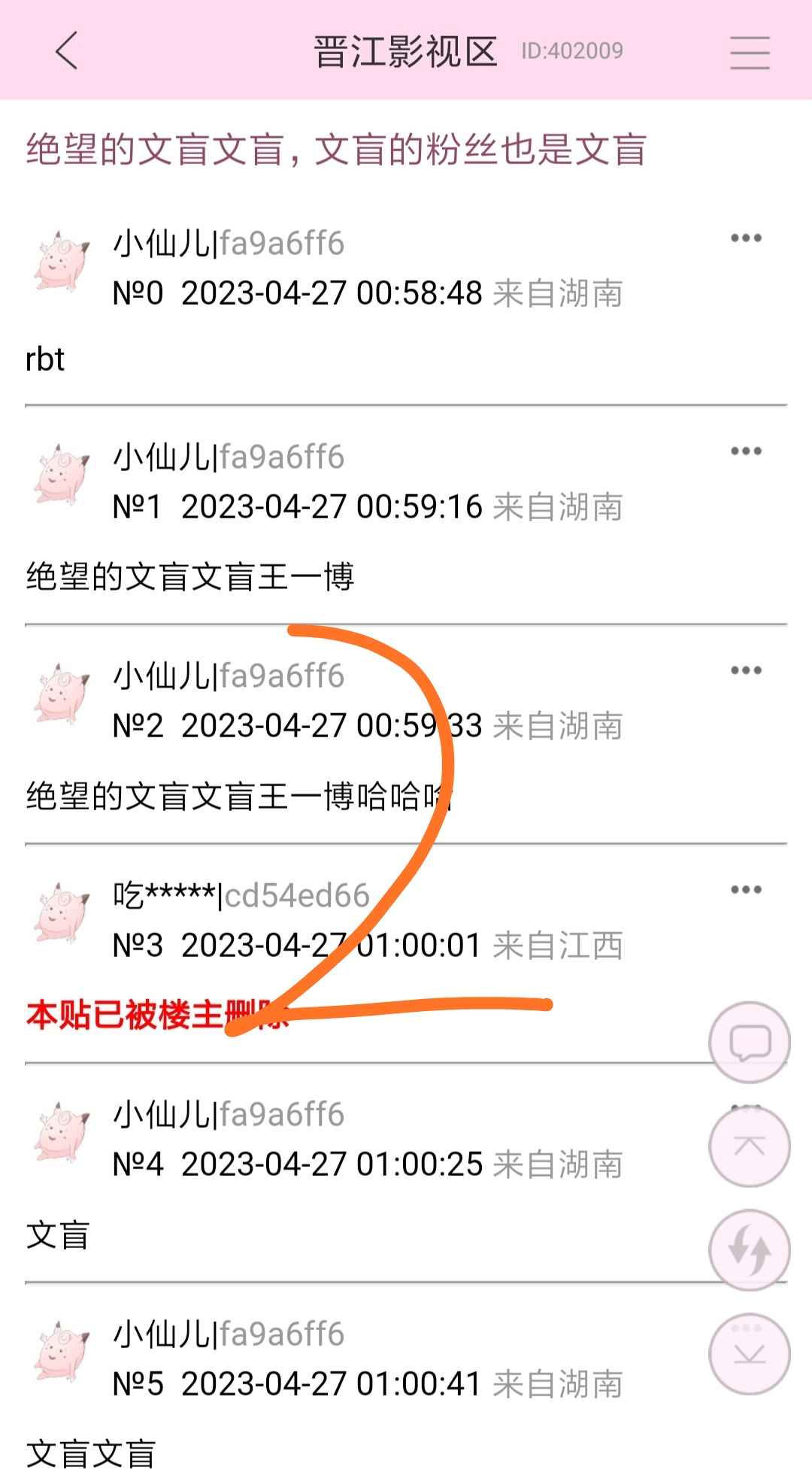Open more options for post №3
This screenshot has width=812, height=1476.
(x=746, y=890)
